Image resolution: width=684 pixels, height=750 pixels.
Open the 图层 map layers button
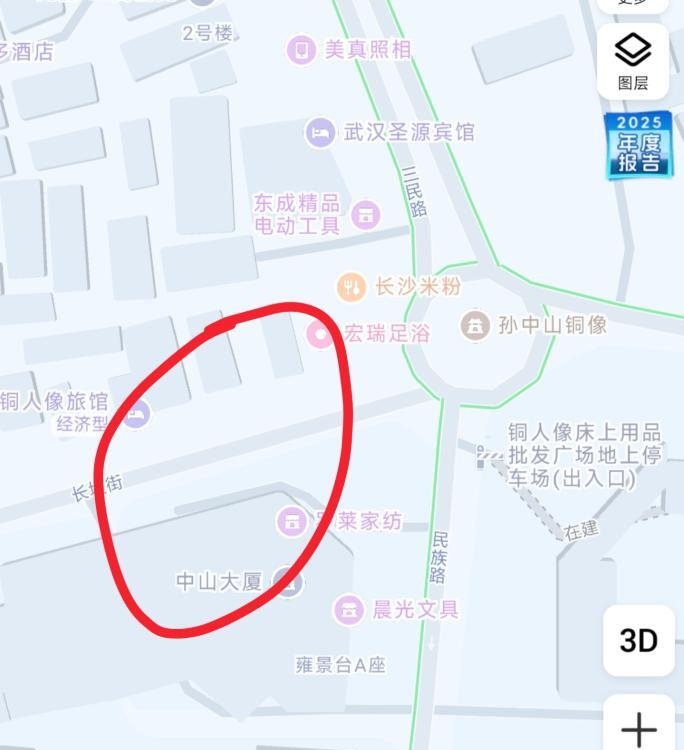pos(633,60)
